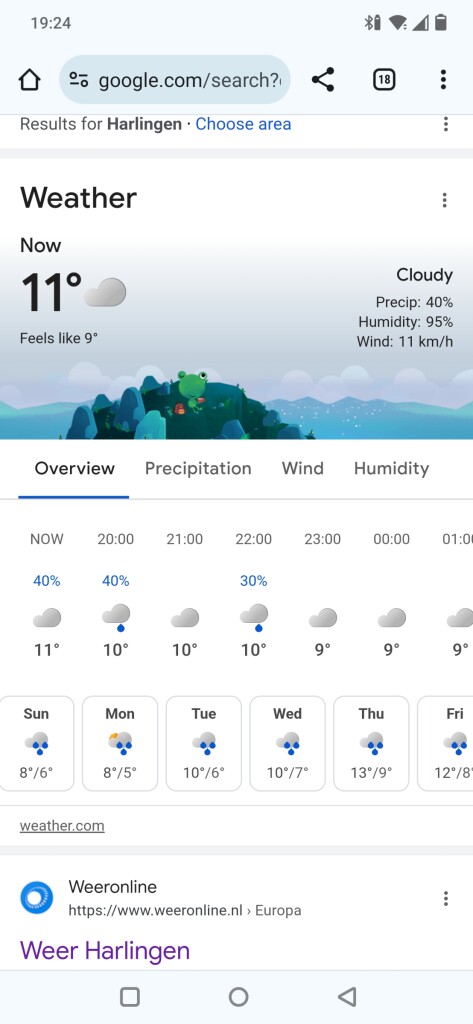
Task: Select Sunday's forecast card
Action: point(37,743)
